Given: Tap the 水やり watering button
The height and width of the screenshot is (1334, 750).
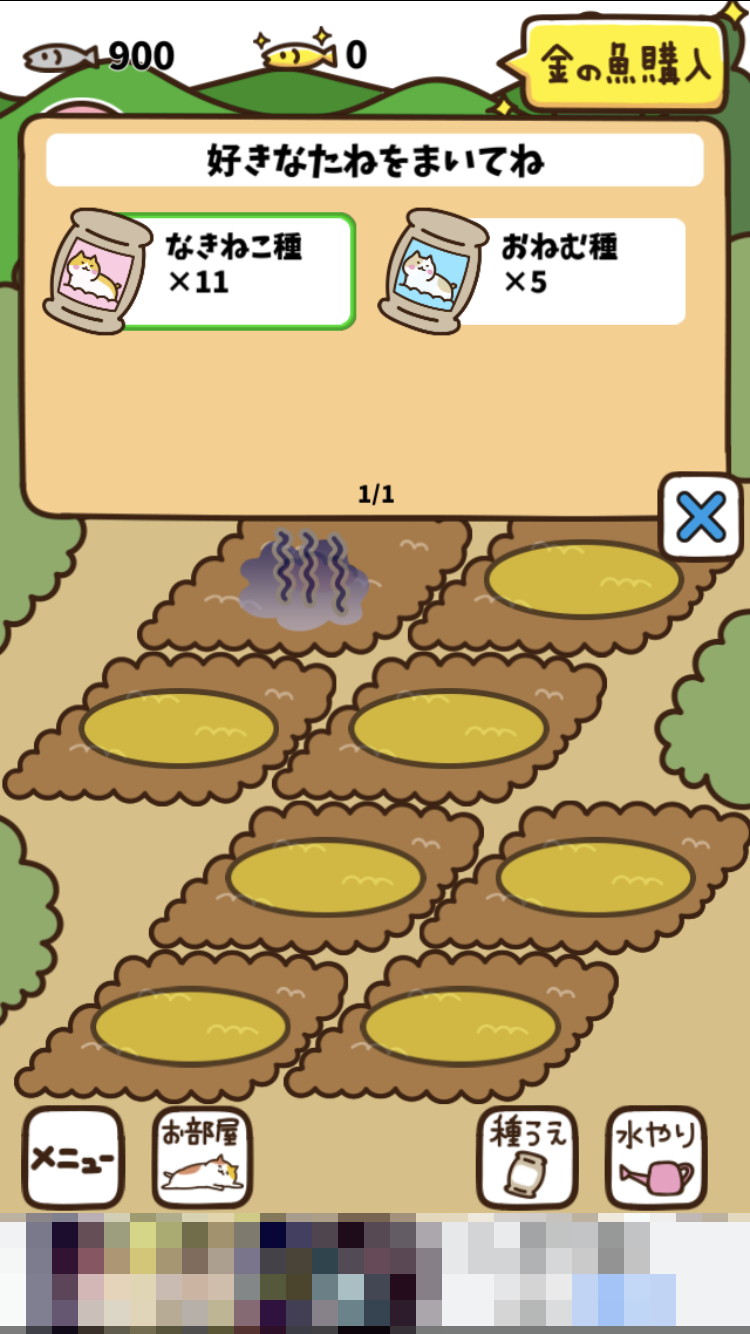Looking at the screenshot, I should pos(656,1157).
